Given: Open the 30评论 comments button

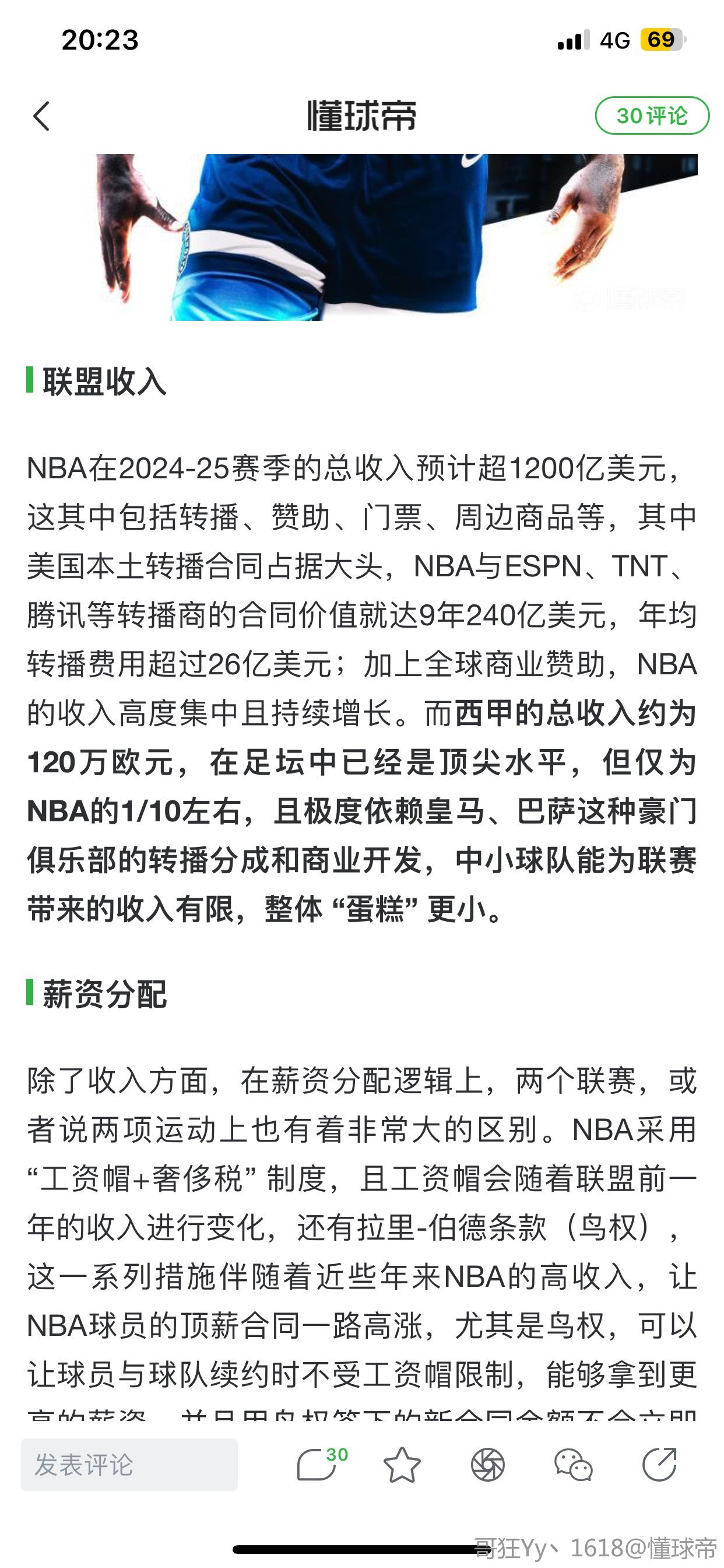Looking at the screenshot, I should [x=652, y=116].
